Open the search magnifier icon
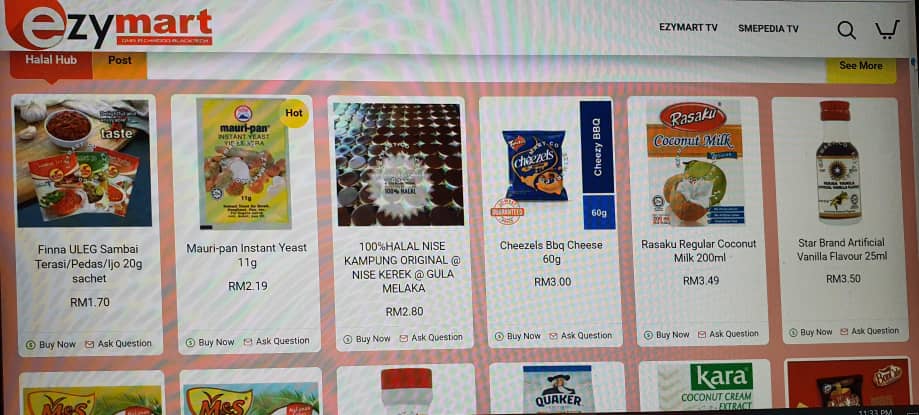The height and width of the screenshot is (415, 919). click(x=846, y=30)
